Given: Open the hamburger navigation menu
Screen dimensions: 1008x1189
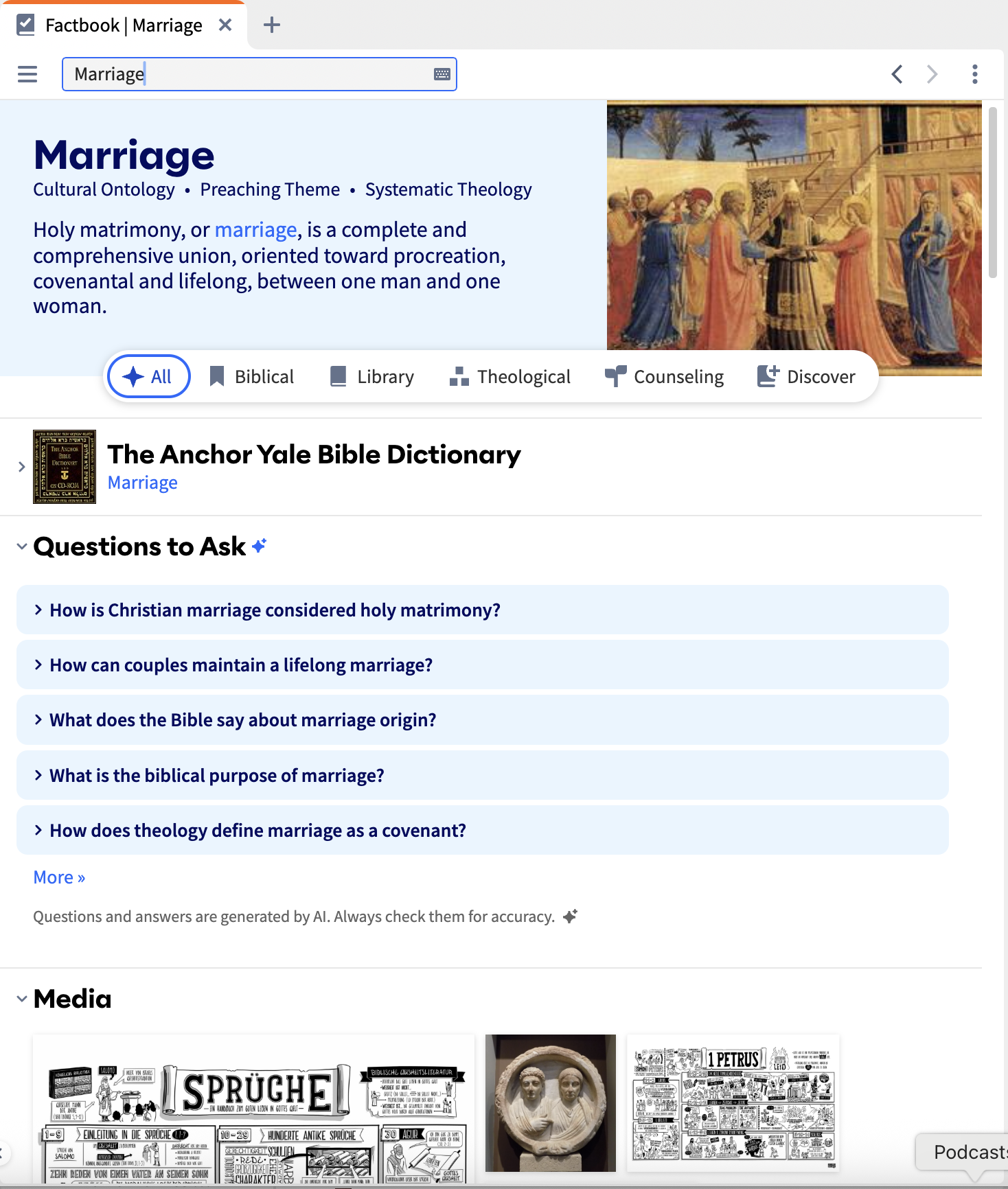Looking at the screenshot, I should pos(27,74).
